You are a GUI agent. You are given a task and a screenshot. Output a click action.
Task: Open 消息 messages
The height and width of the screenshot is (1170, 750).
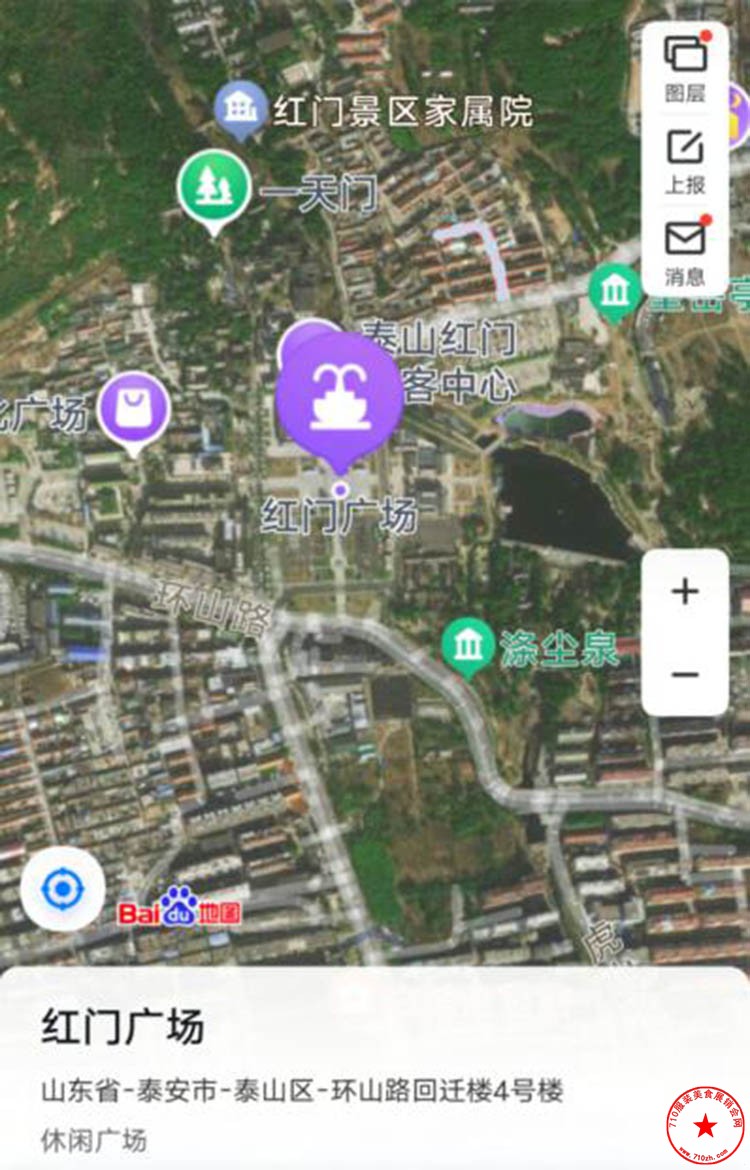pyautogui.click(x=685, y=250)
